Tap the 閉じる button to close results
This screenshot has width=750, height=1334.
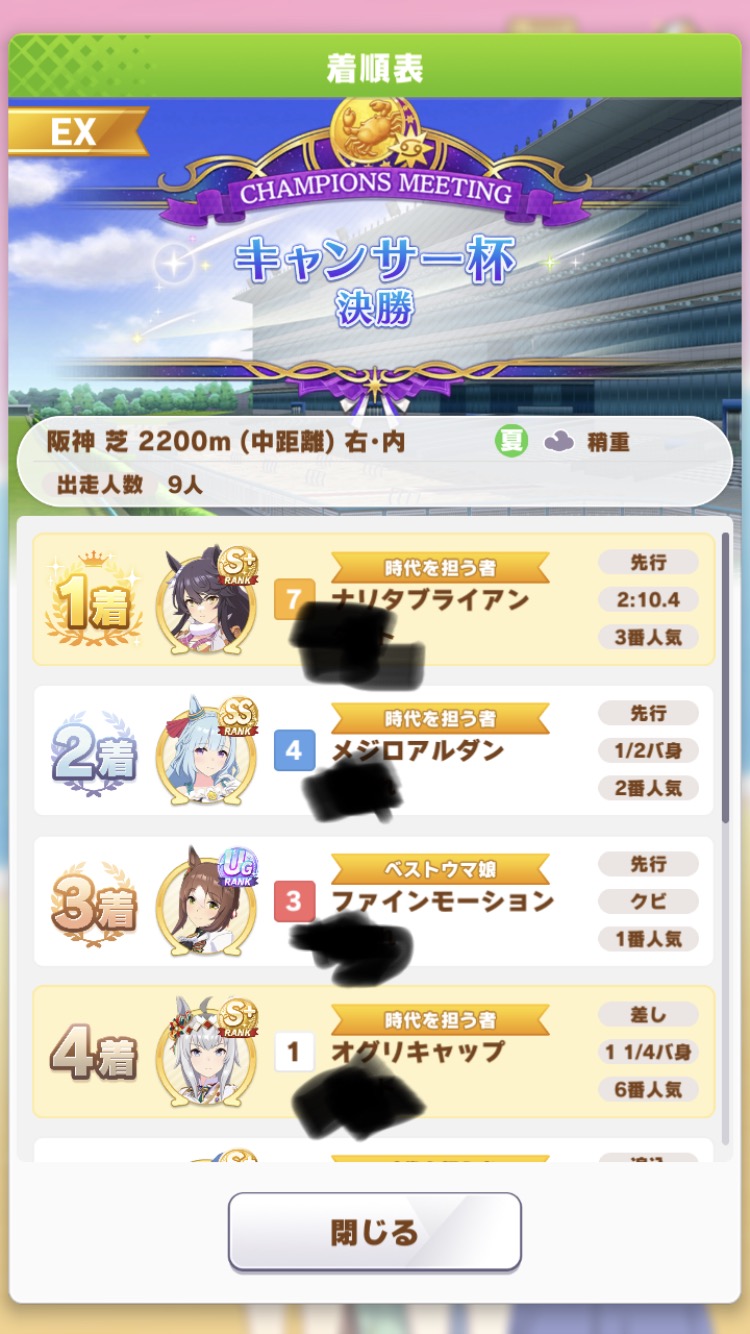pos(375,1232)
